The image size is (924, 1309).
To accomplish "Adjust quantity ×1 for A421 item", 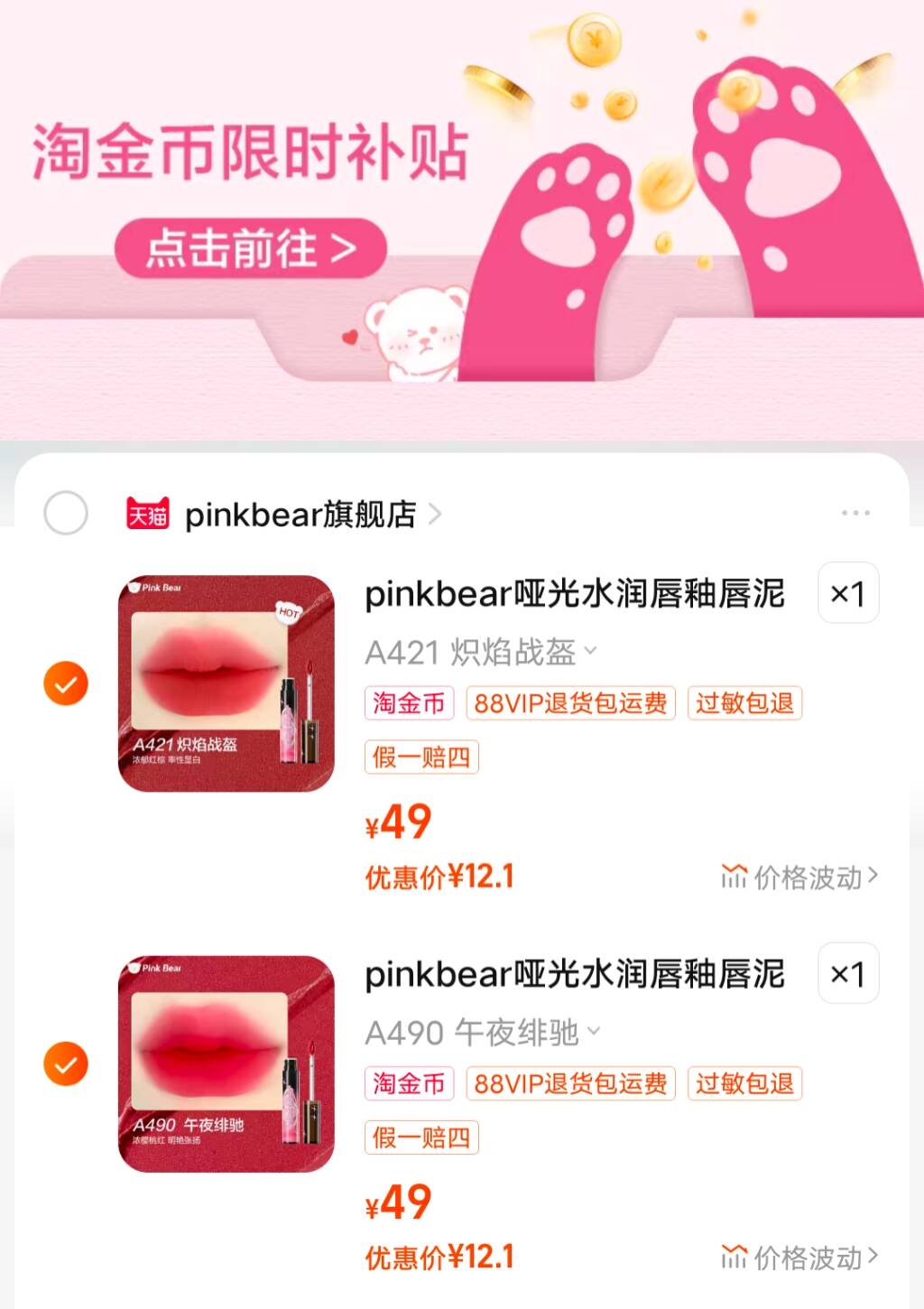I will click(x=847, y=593).
